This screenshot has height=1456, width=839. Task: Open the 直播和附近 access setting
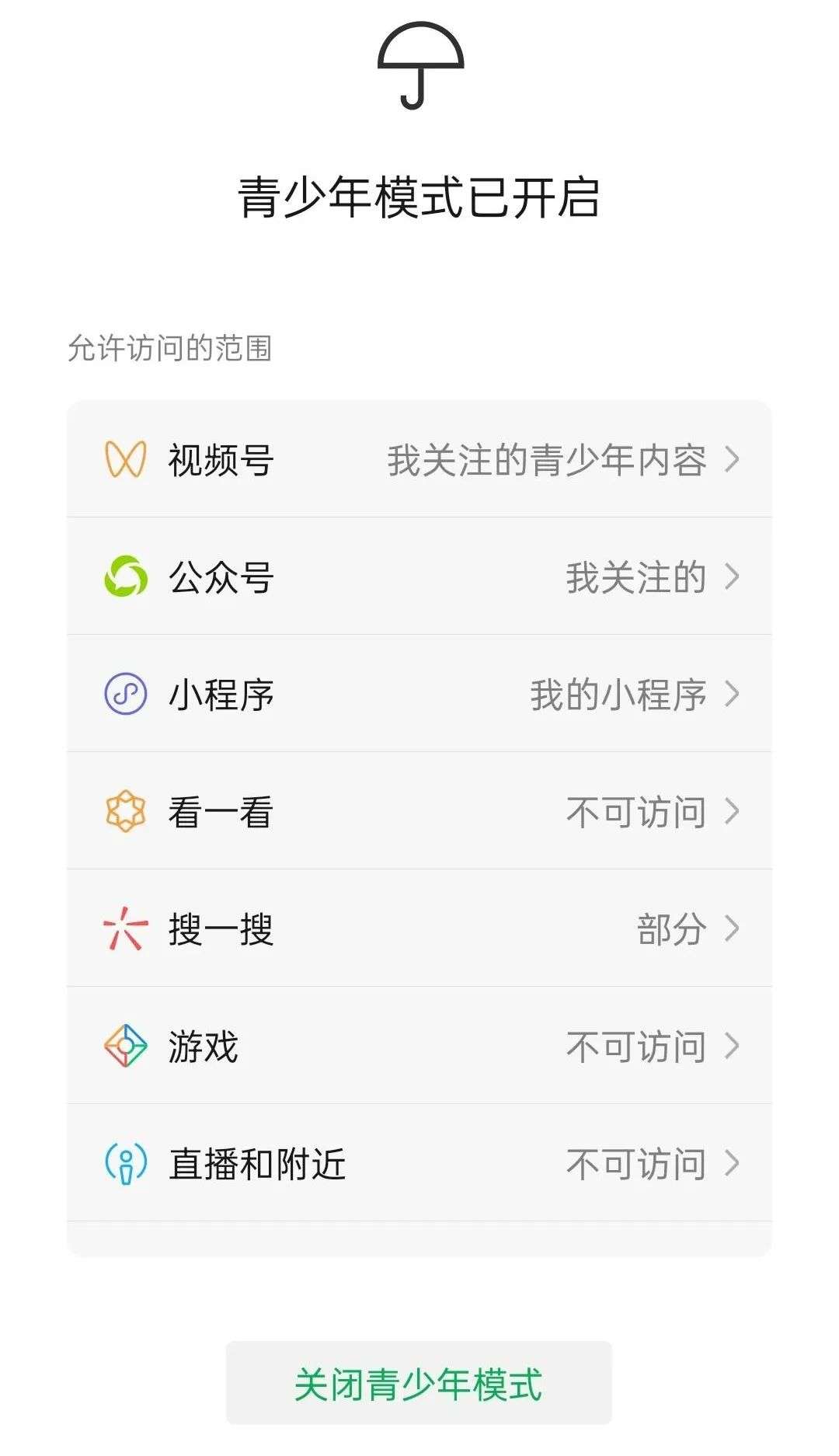tap(419, 1163)
